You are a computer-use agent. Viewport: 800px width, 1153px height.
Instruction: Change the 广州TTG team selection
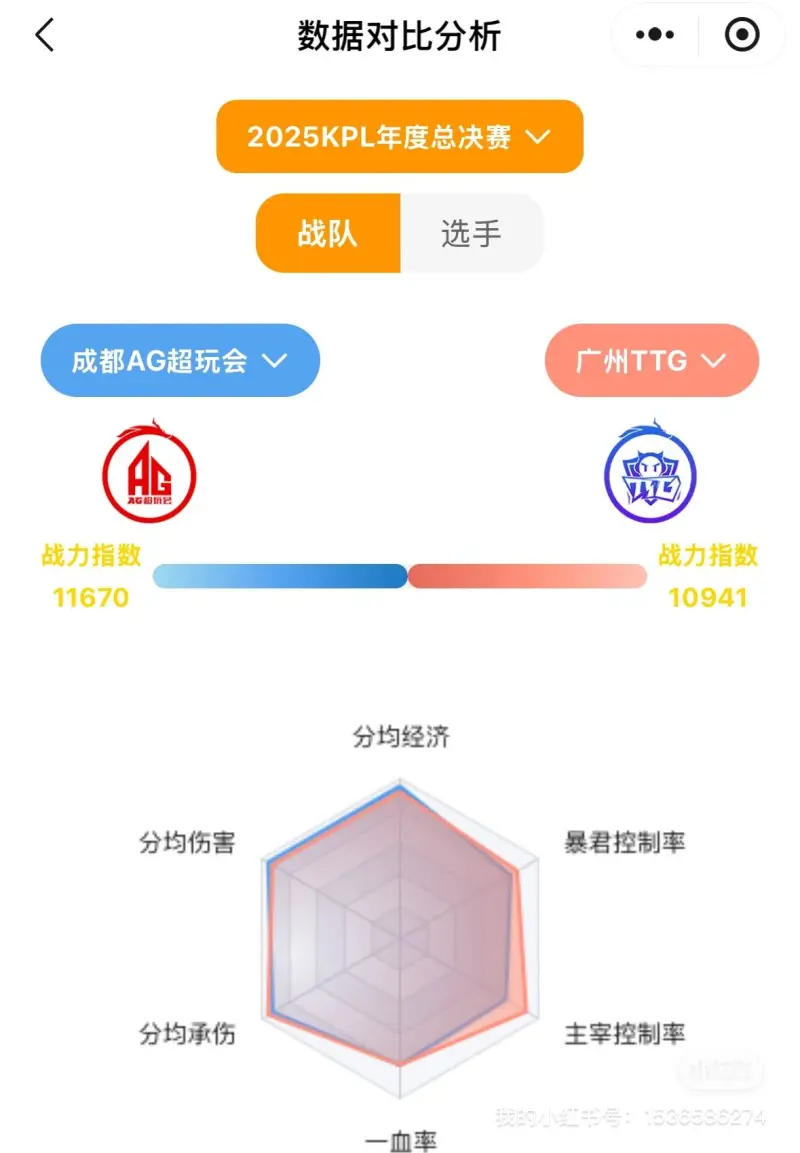[x=651, y=361]
